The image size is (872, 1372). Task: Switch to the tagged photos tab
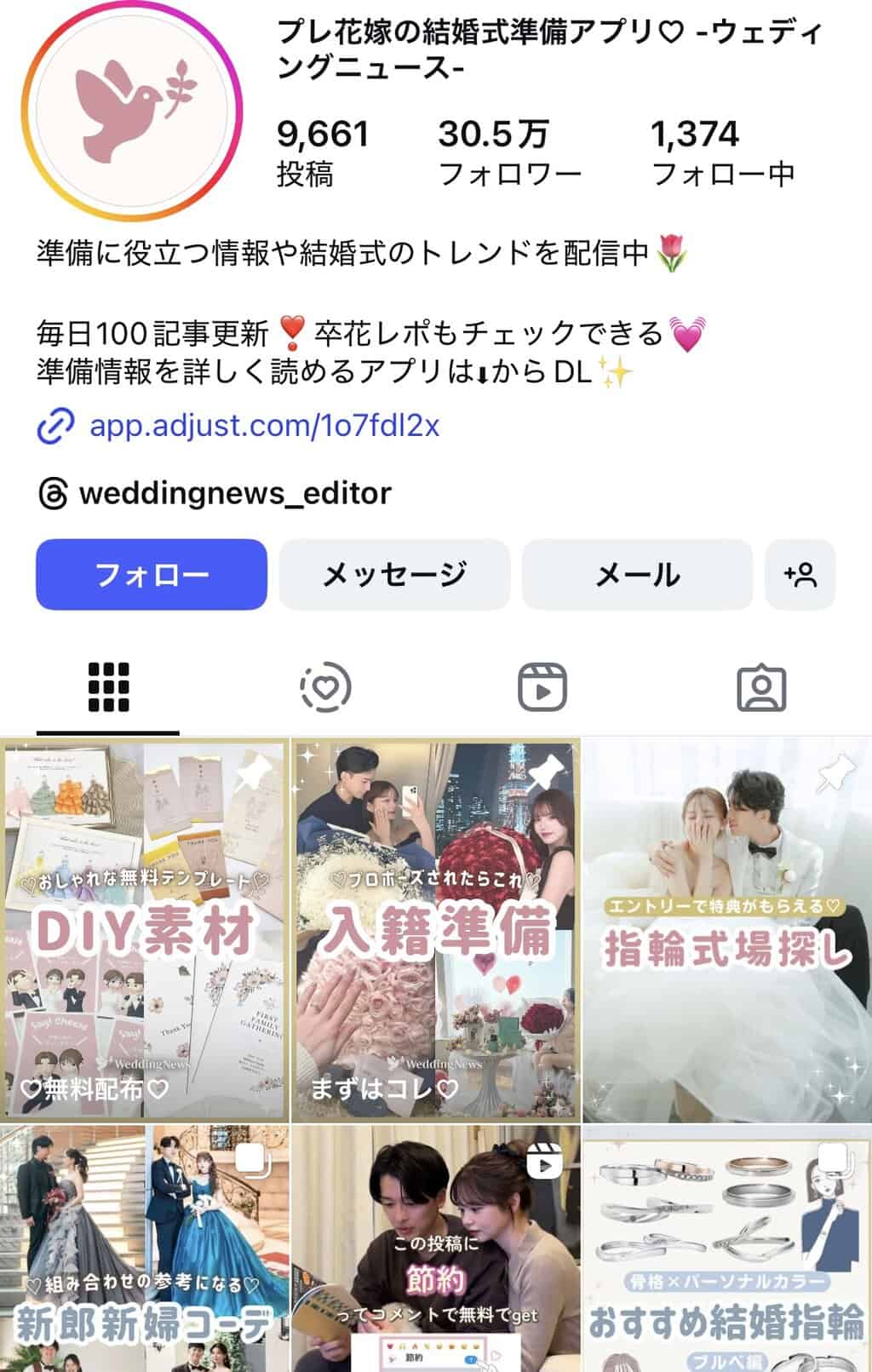[x=760, y=687]
